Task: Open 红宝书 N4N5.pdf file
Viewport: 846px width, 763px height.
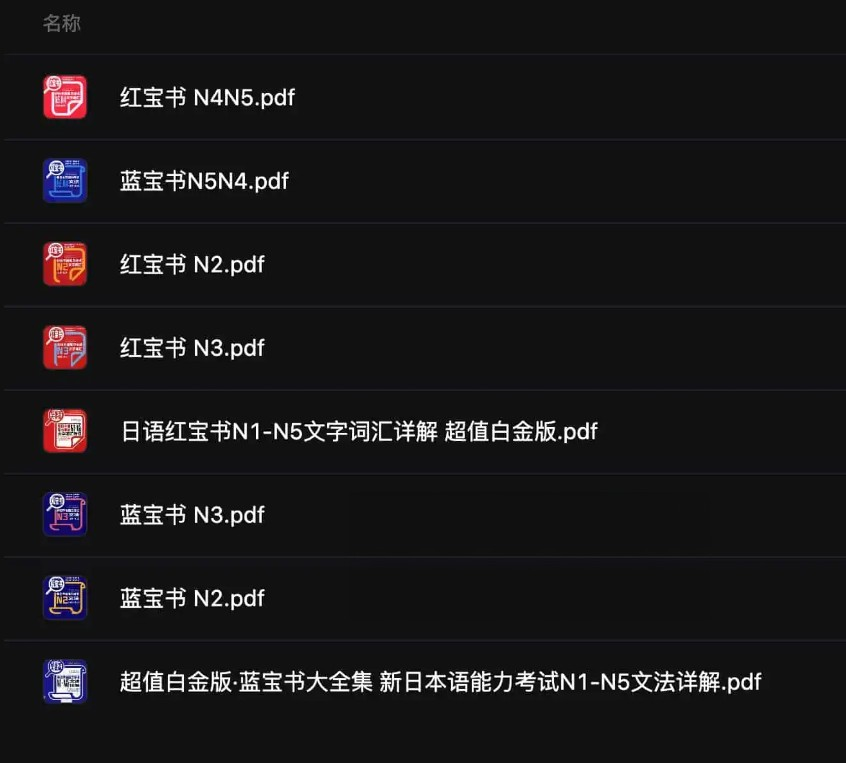Action: click(x=207, y=98)
